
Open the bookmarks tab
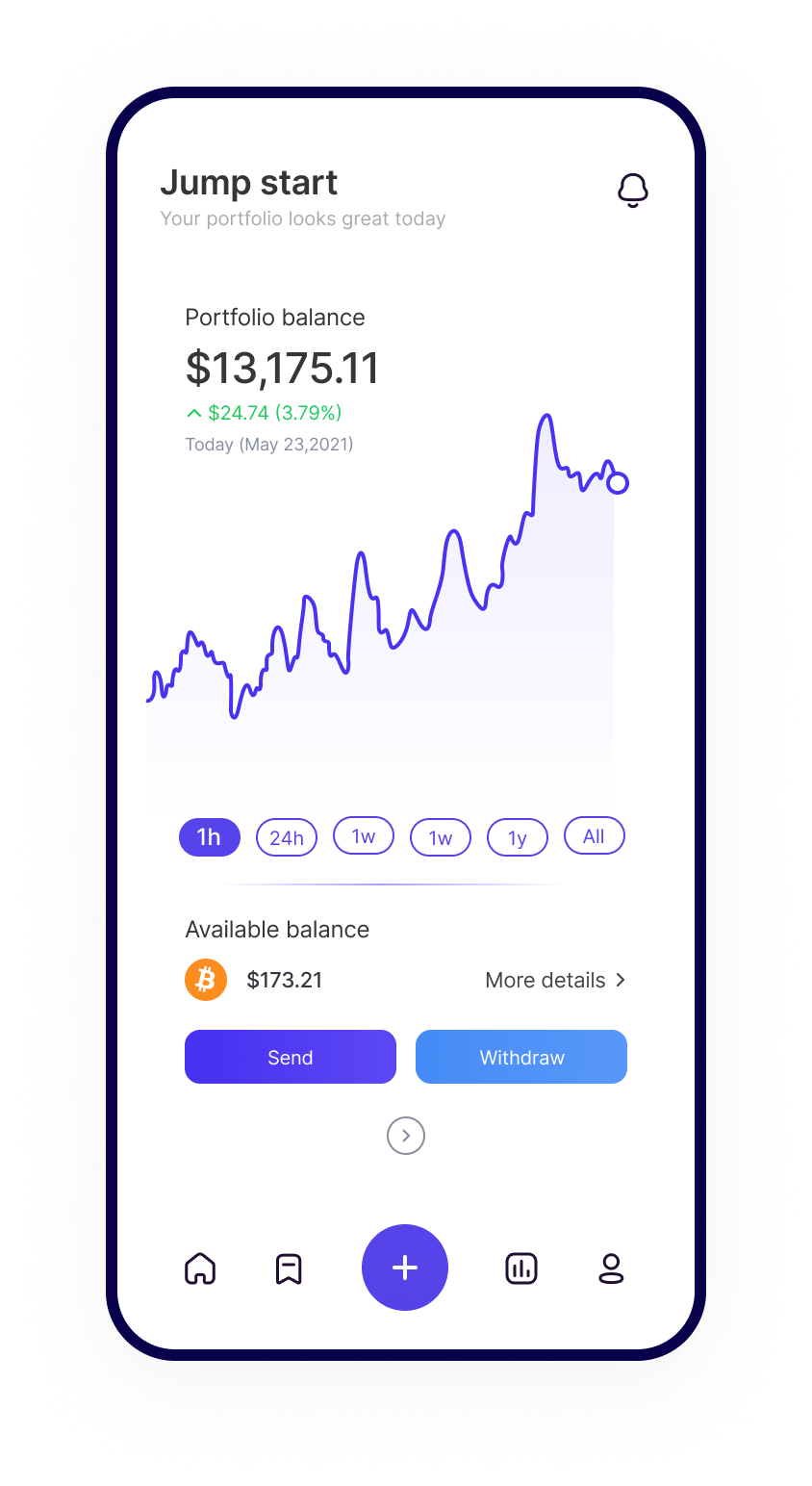pos(289,1268)
